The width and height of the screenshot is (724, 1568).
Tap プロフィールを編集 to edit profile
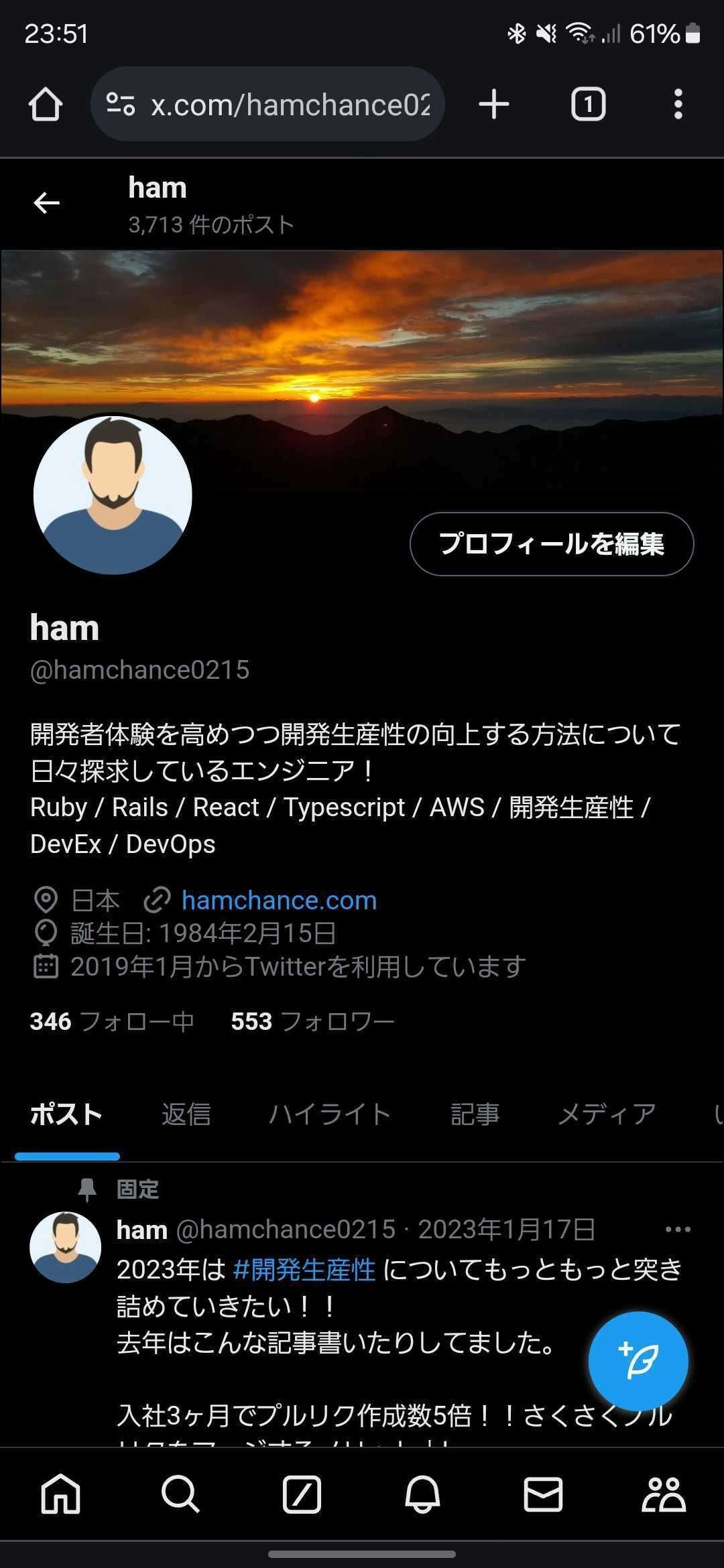point(552,543)
